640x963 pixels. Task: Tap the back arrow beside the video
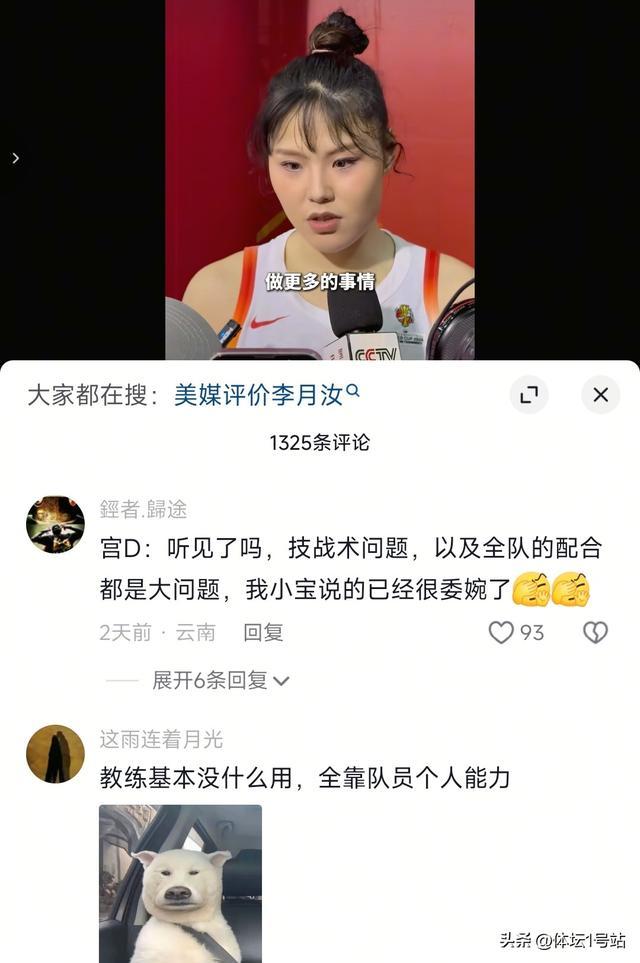(x=15, y=158)
